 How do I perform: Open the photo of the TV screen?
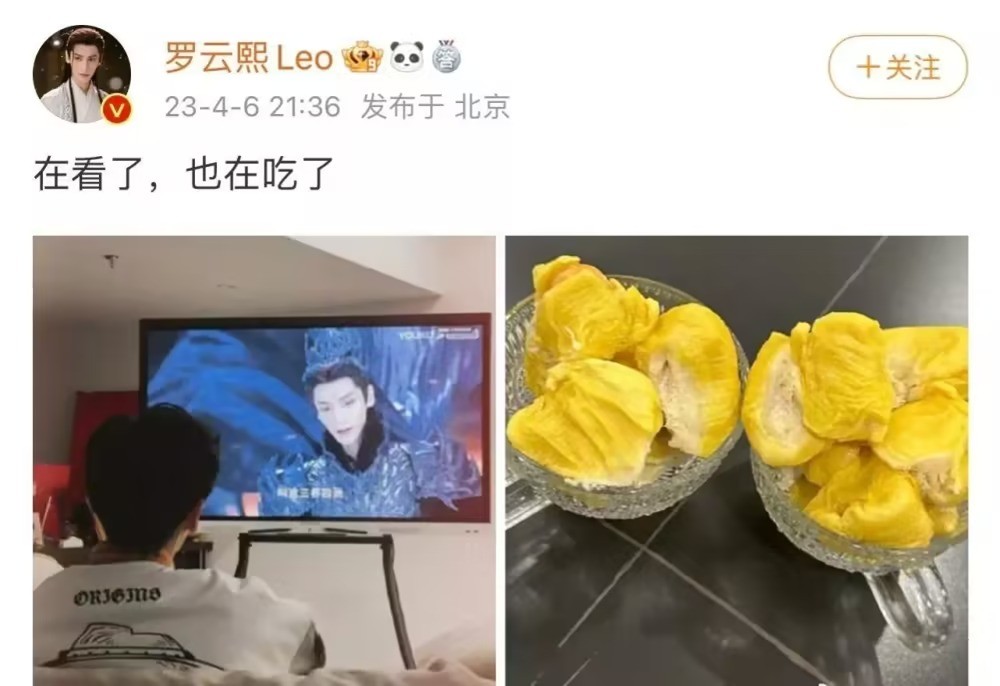[x=264, y=460]
